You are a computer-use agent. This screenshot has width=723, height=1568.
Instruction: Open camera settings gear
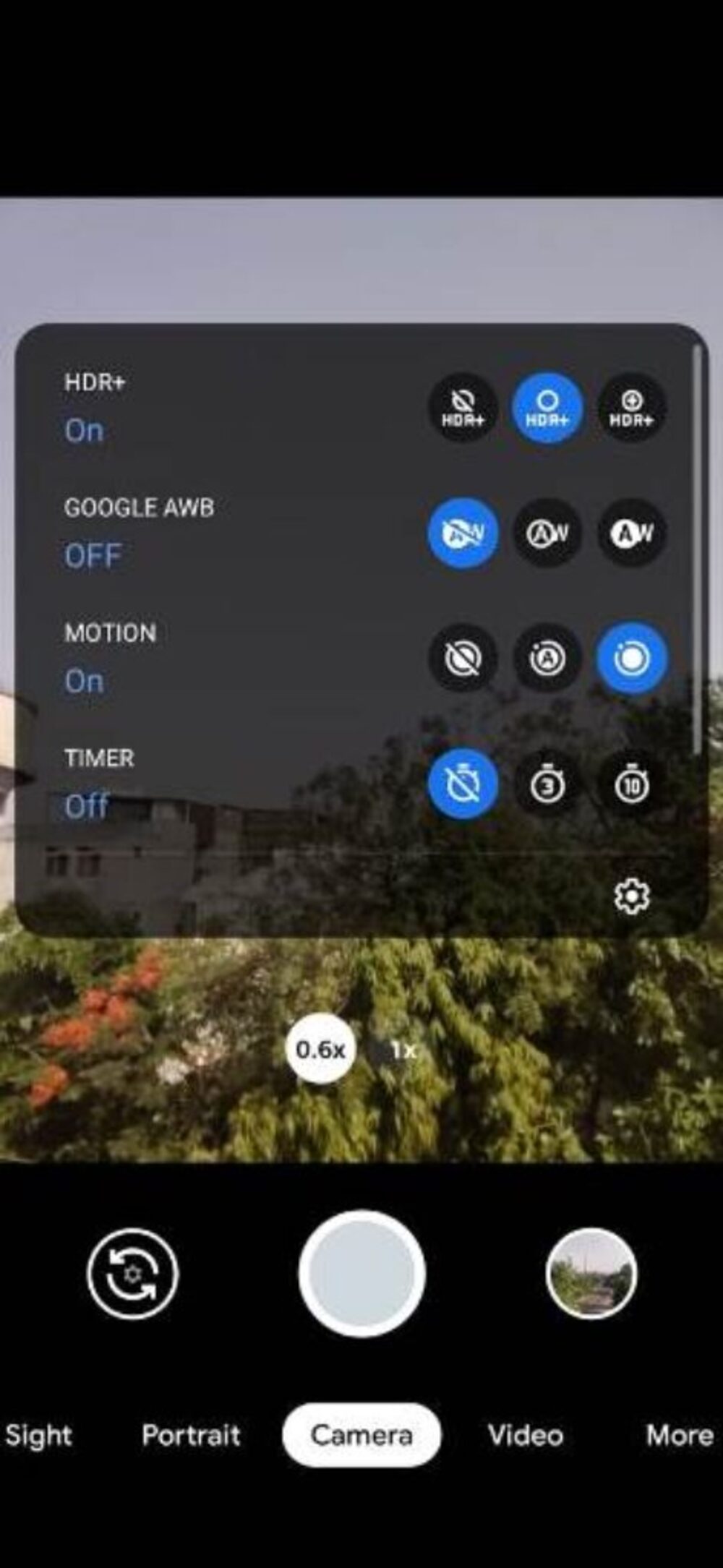point(632,896)
